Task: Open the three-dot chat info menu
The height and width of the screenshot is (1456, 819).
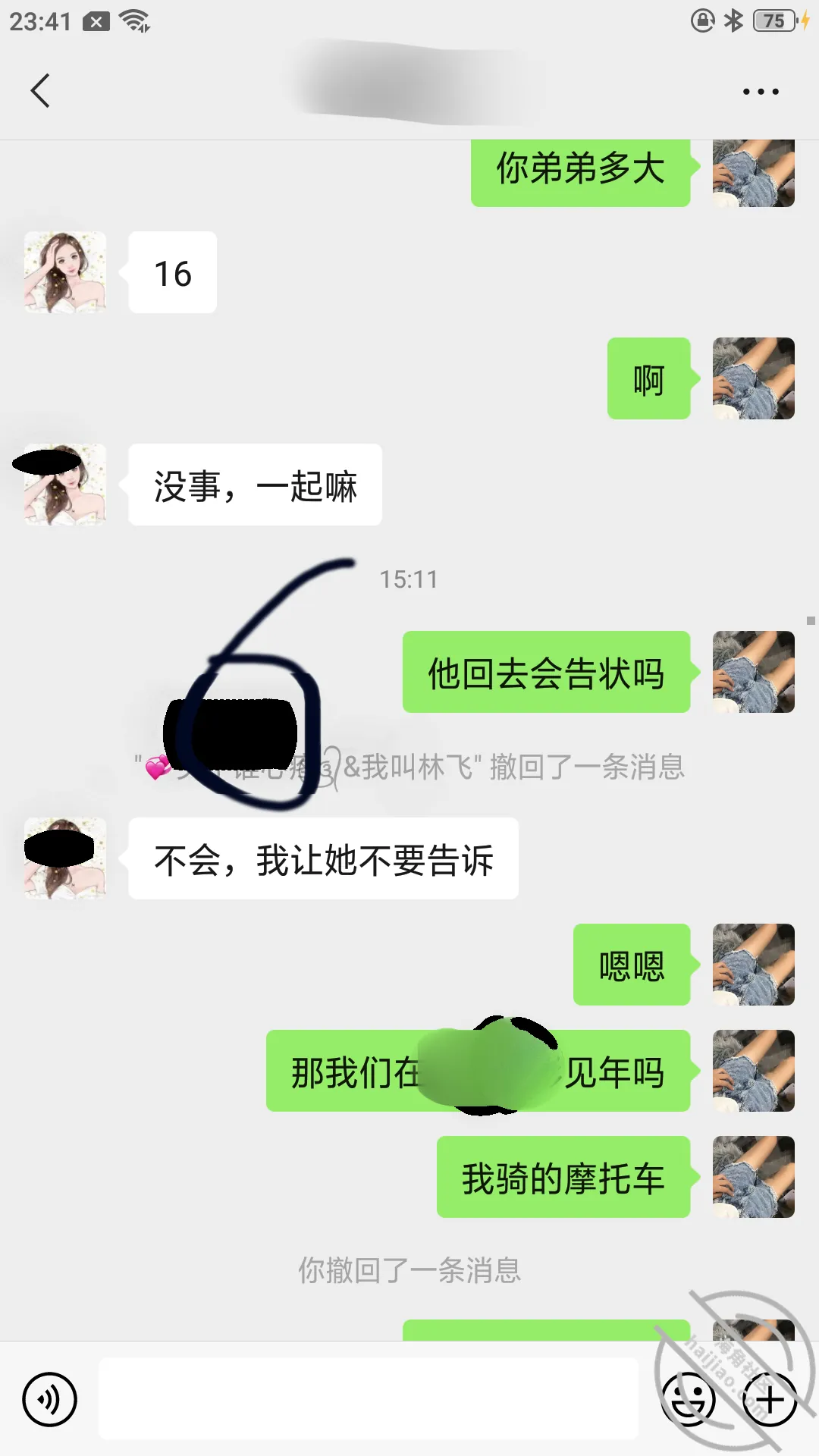Action: click(x=761, y=92)
